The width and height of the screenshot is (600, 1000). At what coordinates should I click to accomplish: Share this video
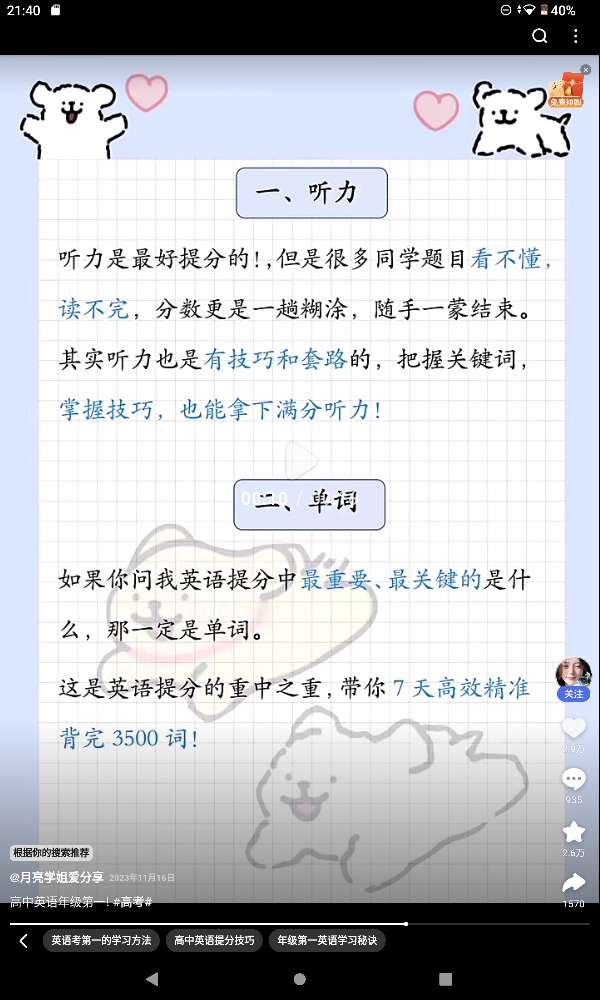(x=573, y=883)
